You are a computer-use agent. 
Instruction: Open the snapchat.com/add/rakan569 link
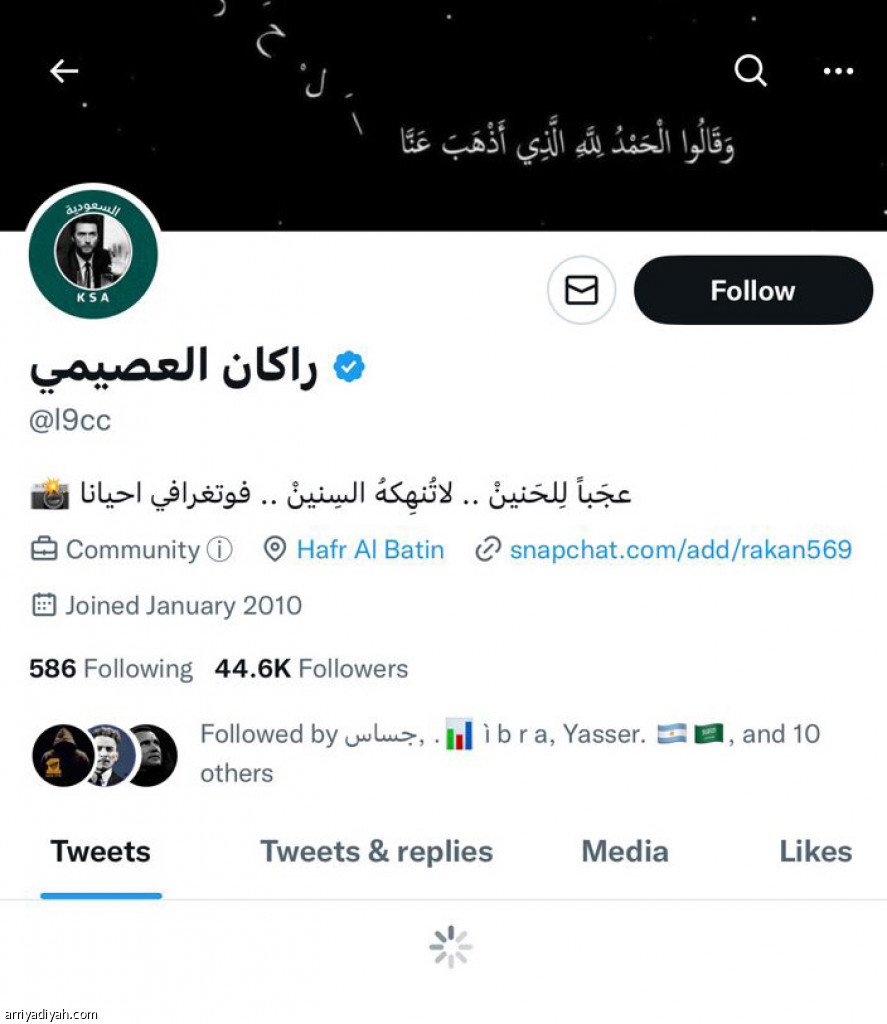tap(680, 550)
